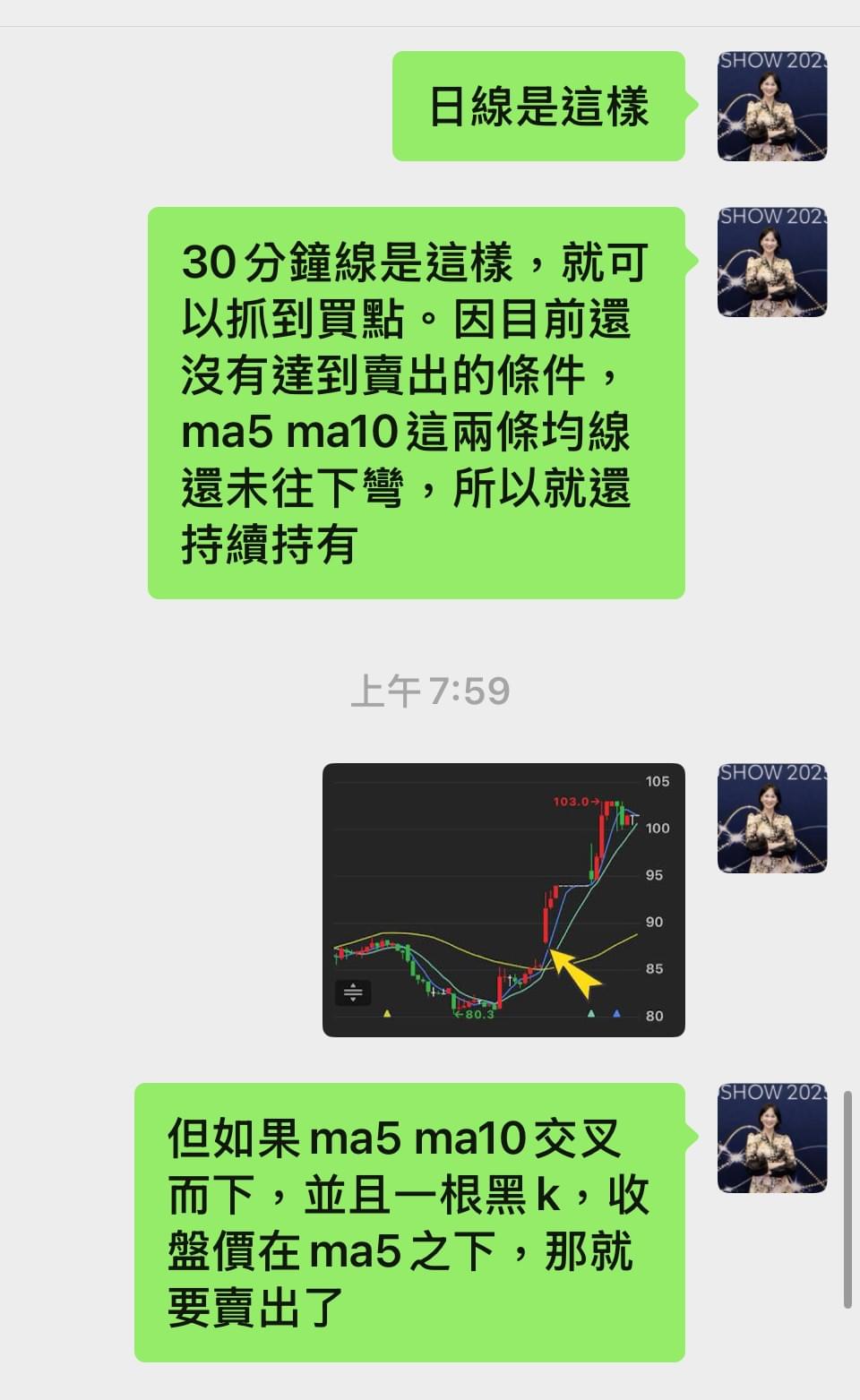Open the stock chart image message
Viewport: 860px width, 1400px height.
tap(503, 899)
